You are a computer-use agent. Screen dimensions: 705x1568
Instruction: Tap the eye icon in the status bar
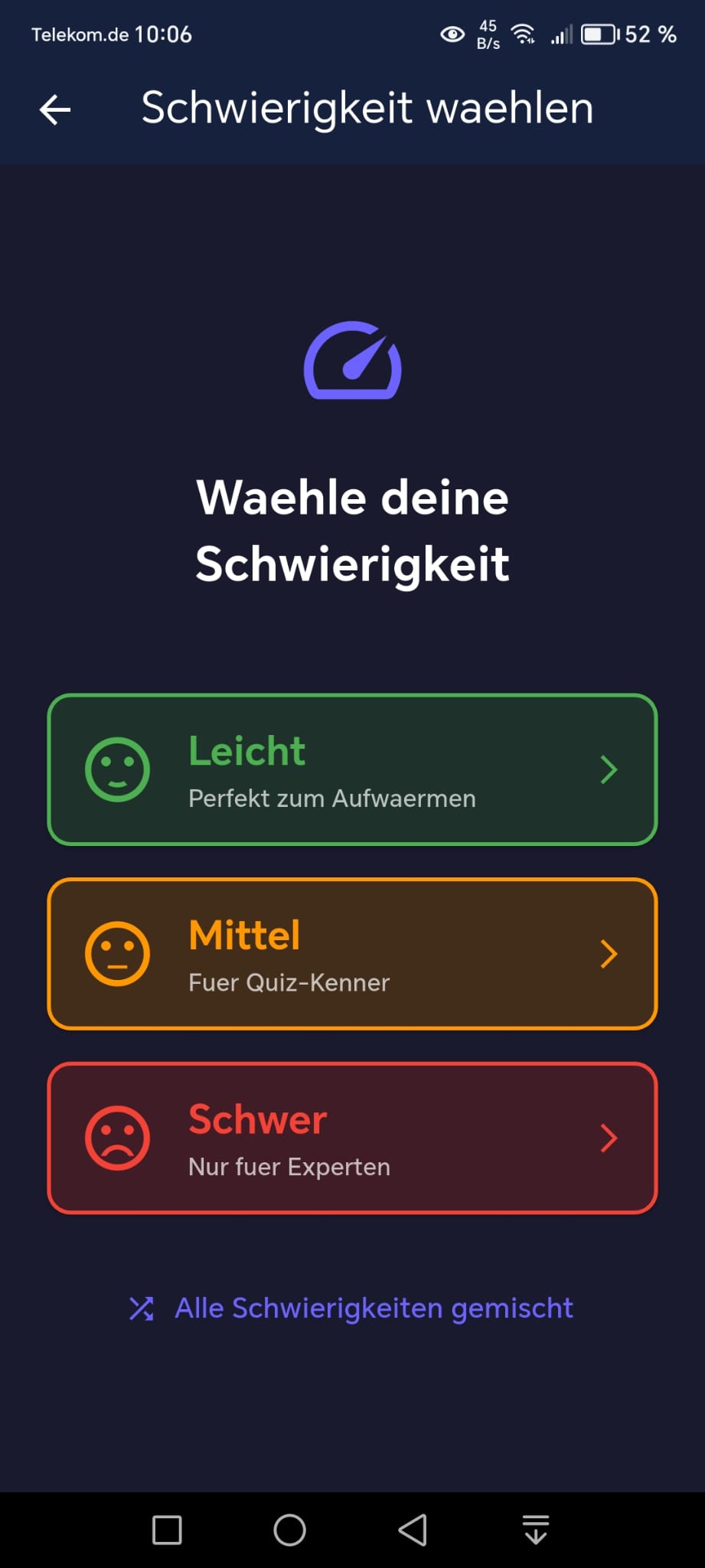(x=453, y=34)
